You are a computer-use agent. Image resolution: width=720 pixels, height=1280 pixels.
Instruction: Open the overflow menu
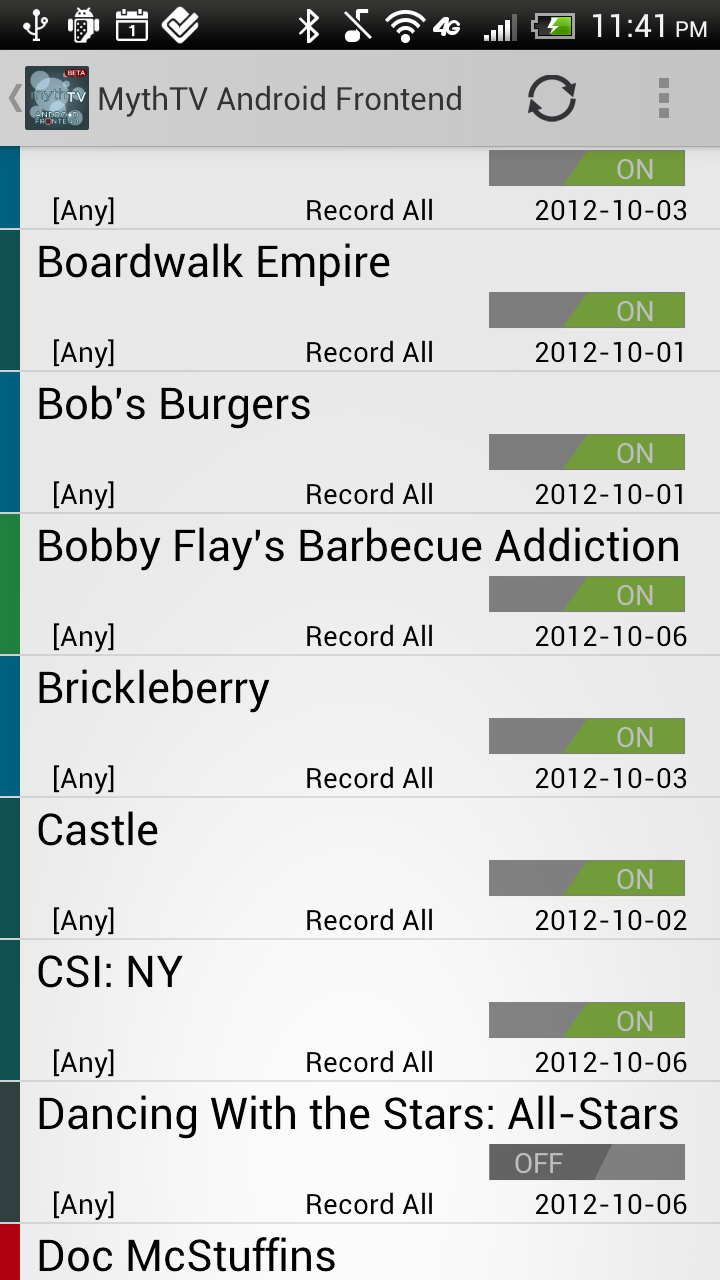pos(663,98)
